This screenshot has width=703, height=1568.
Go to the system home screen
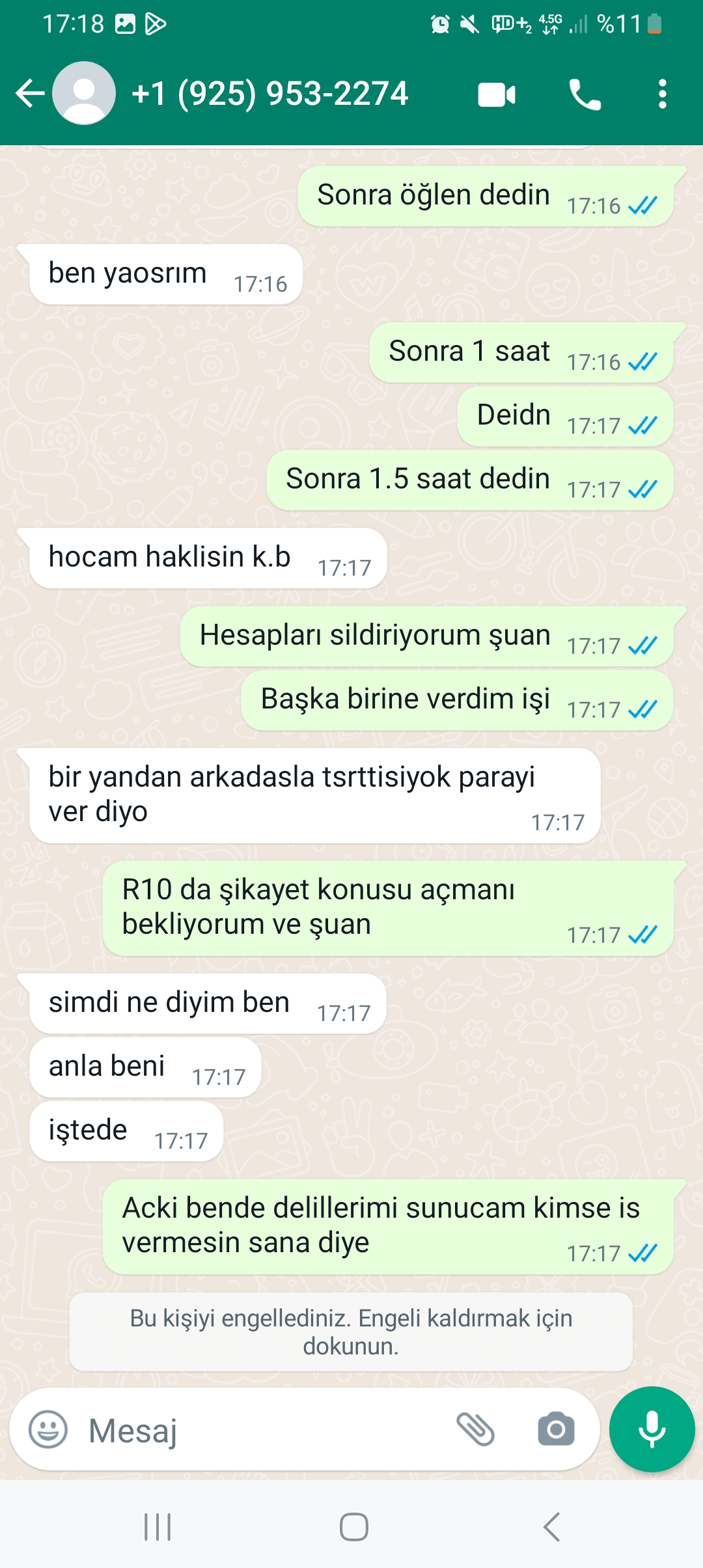tap(353, 1526)
